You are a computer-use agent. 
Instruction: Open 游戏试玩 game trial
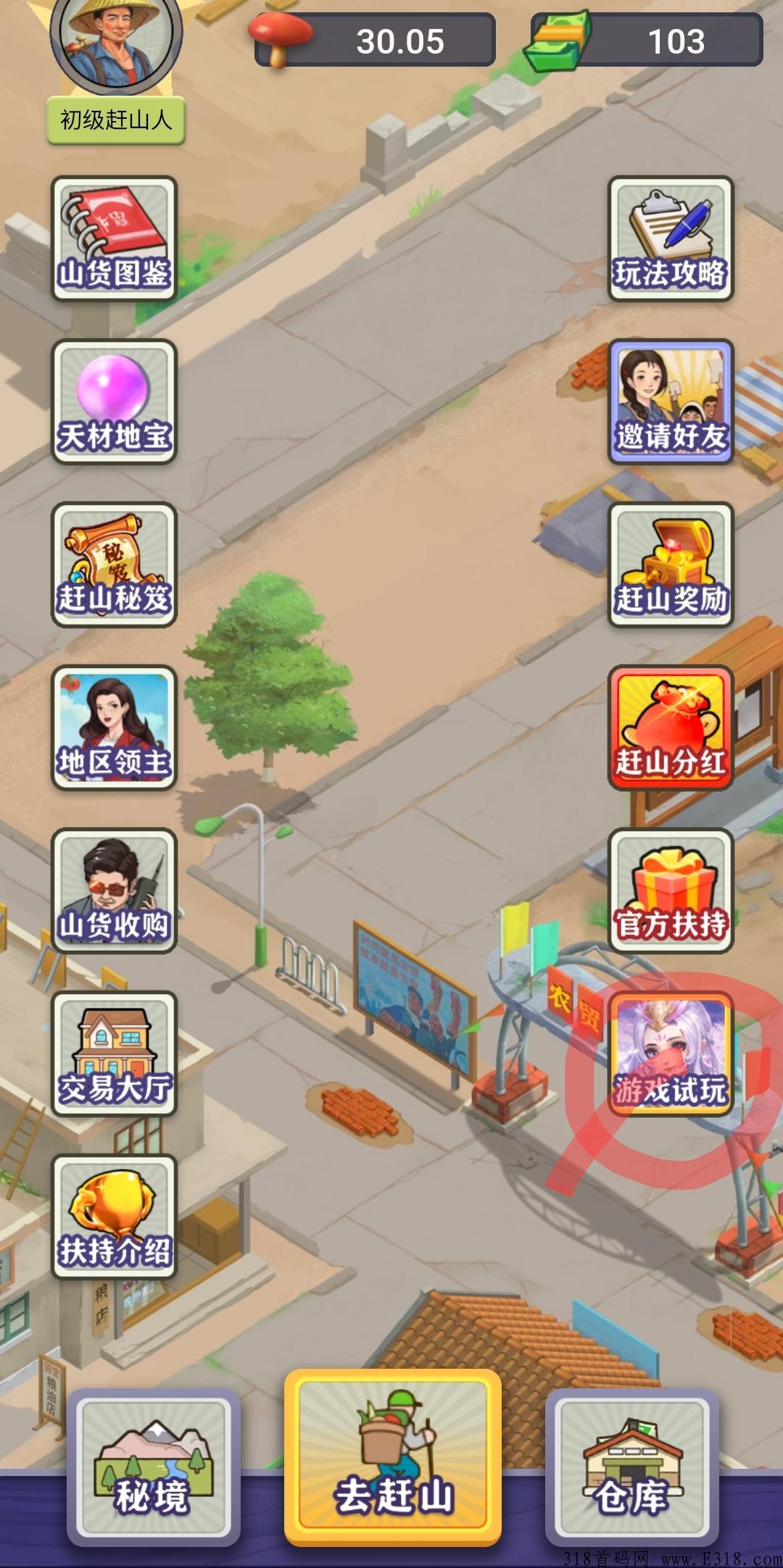coord(671,1054)
